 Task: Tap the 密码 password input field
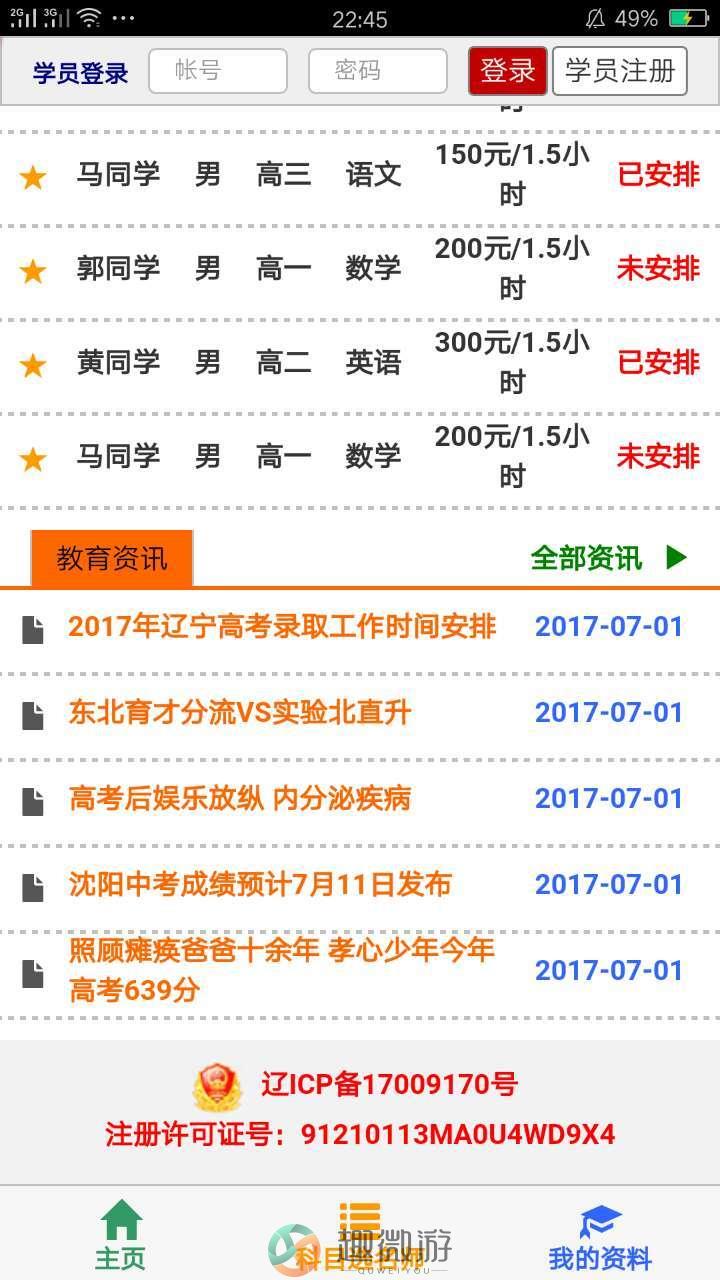coord(377,71)
